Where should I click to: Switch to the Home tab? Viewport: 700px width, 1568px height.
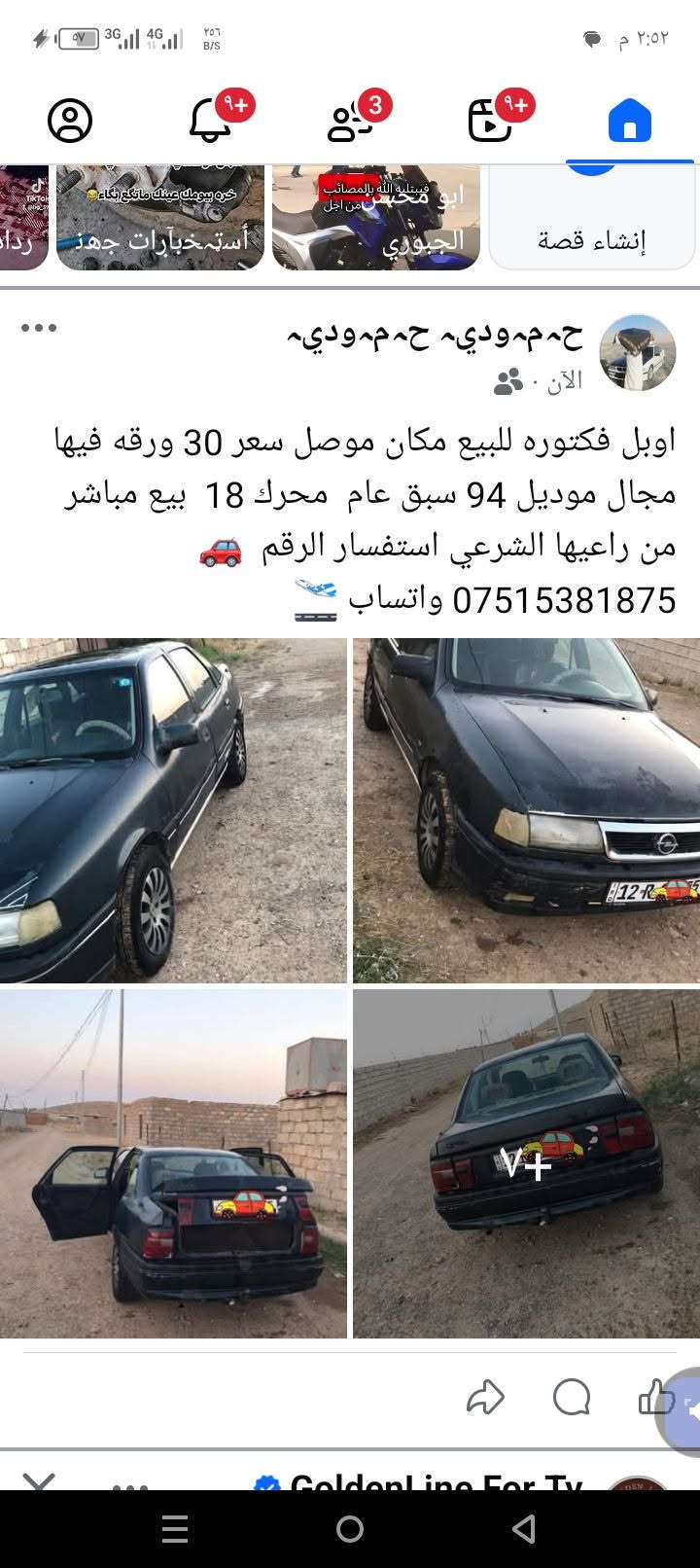629,121
